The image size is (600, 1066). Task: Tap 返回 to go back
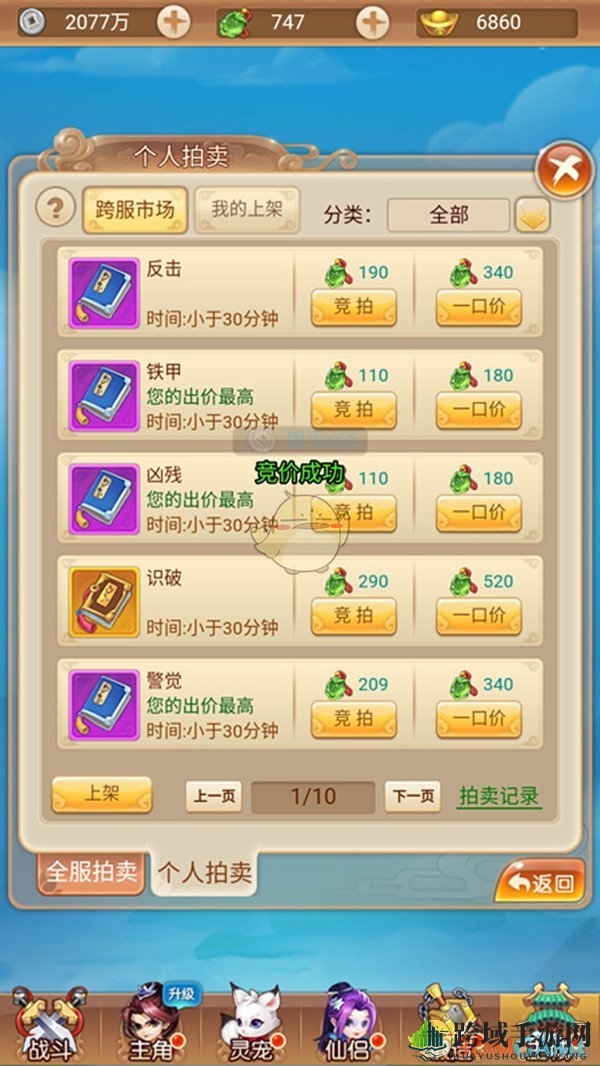point(540,882)
